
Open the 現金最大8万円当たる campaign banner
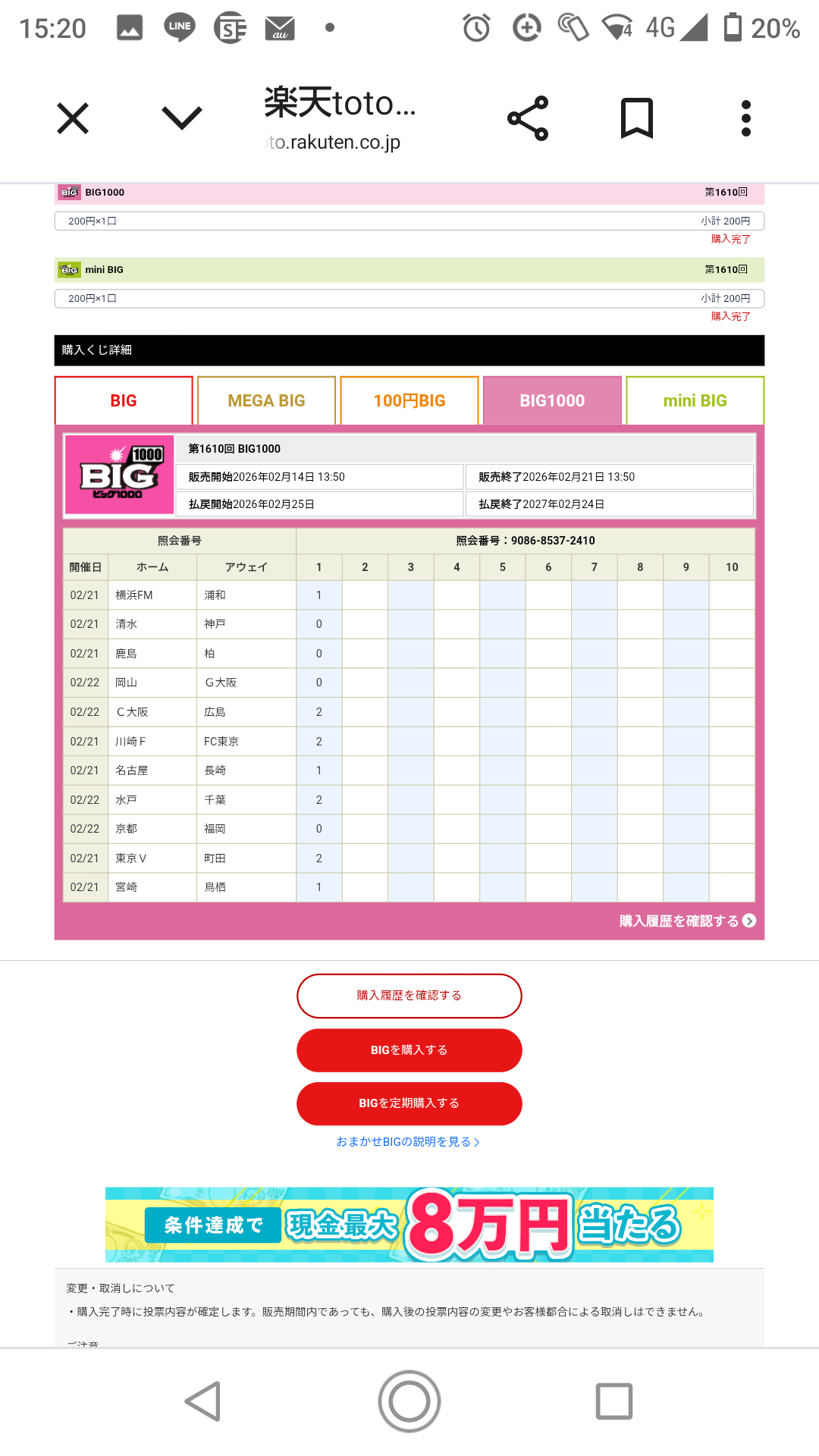coord(409,1224)
